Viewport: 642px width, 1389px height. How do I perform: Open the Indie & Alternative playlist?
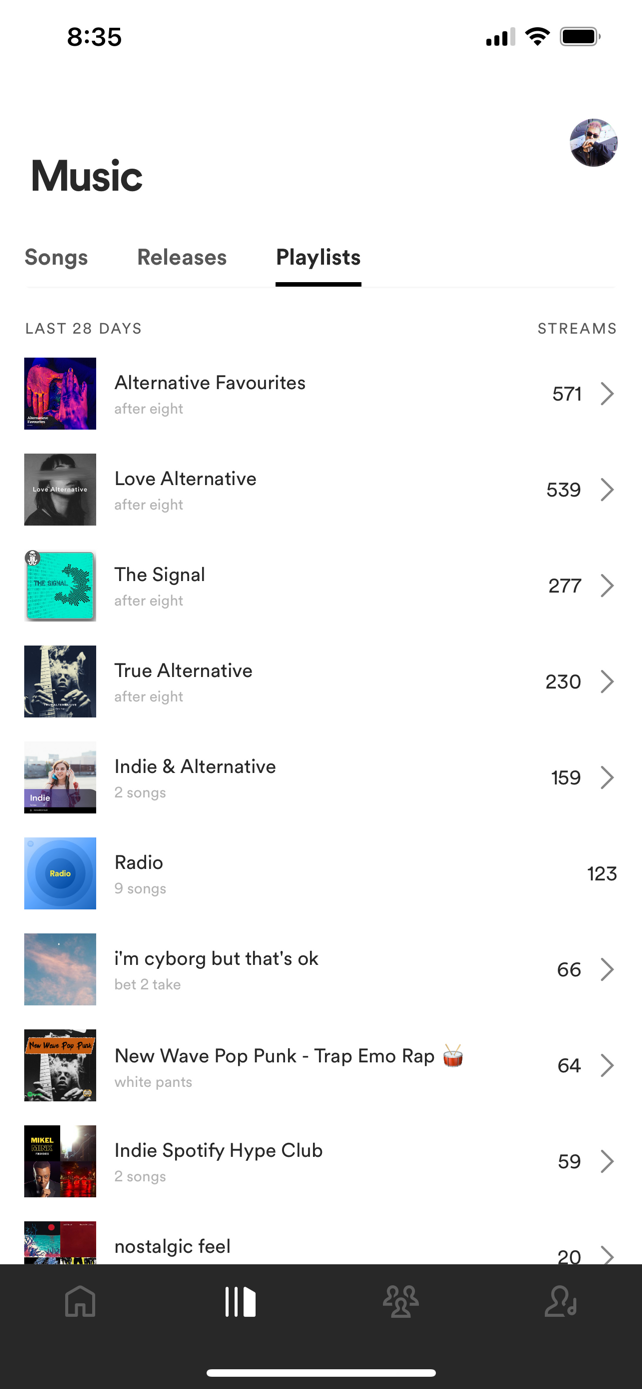pyautogui.click(x=320, y=778)
